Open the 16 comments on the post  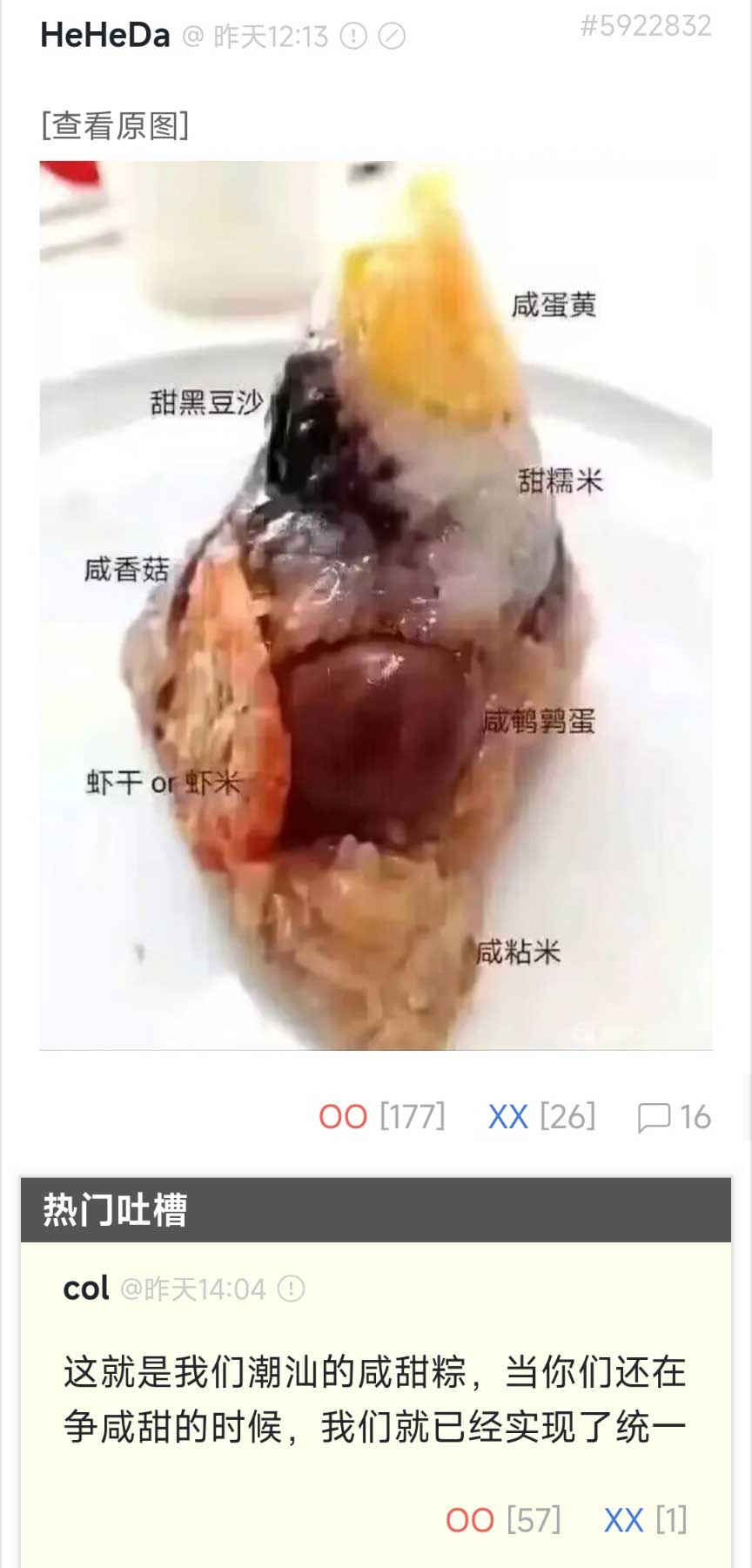(x=675, y=1117)
